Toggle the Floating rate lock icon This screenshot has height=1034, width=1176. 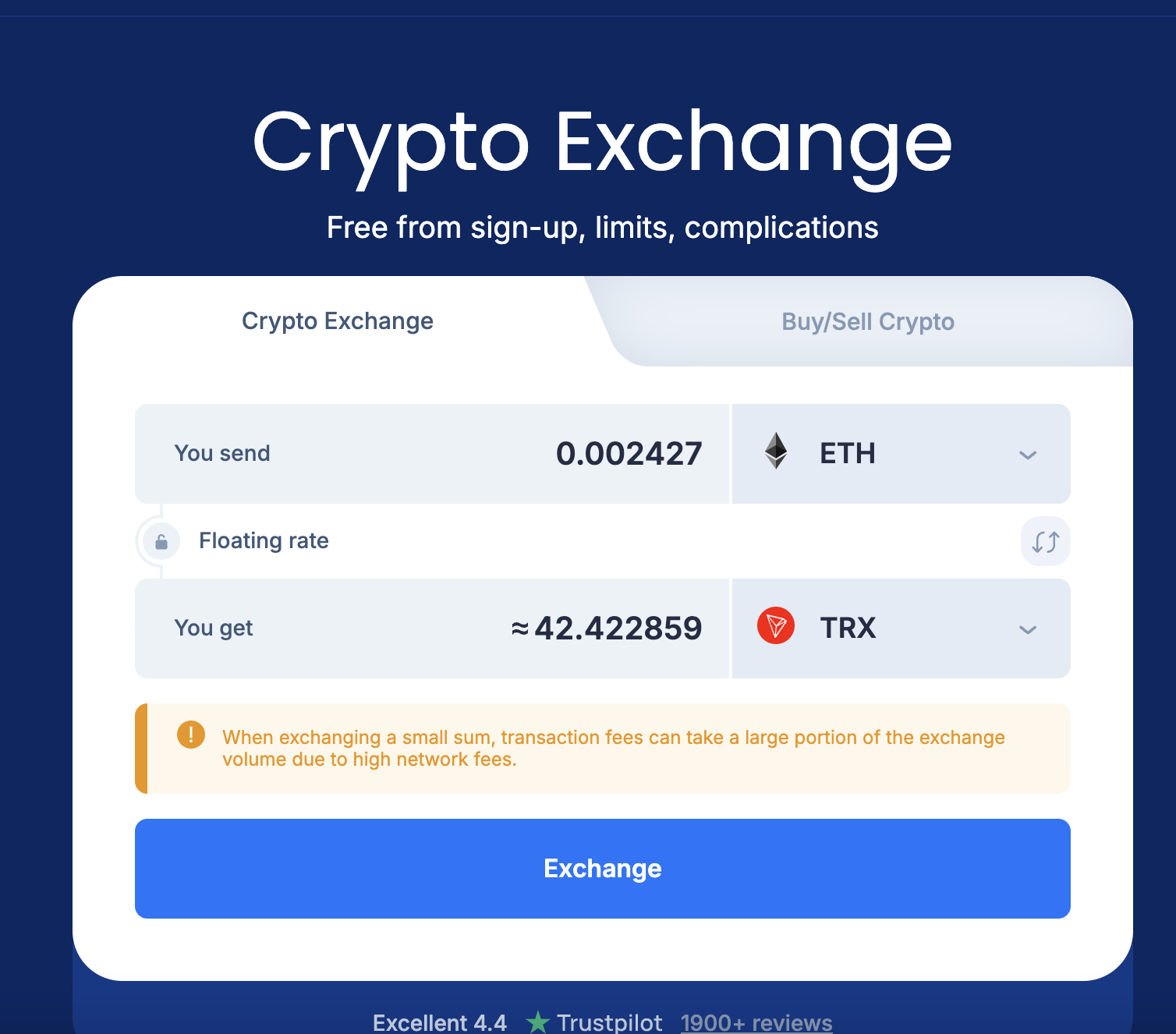pyautogui.click(x=161, y=541)
